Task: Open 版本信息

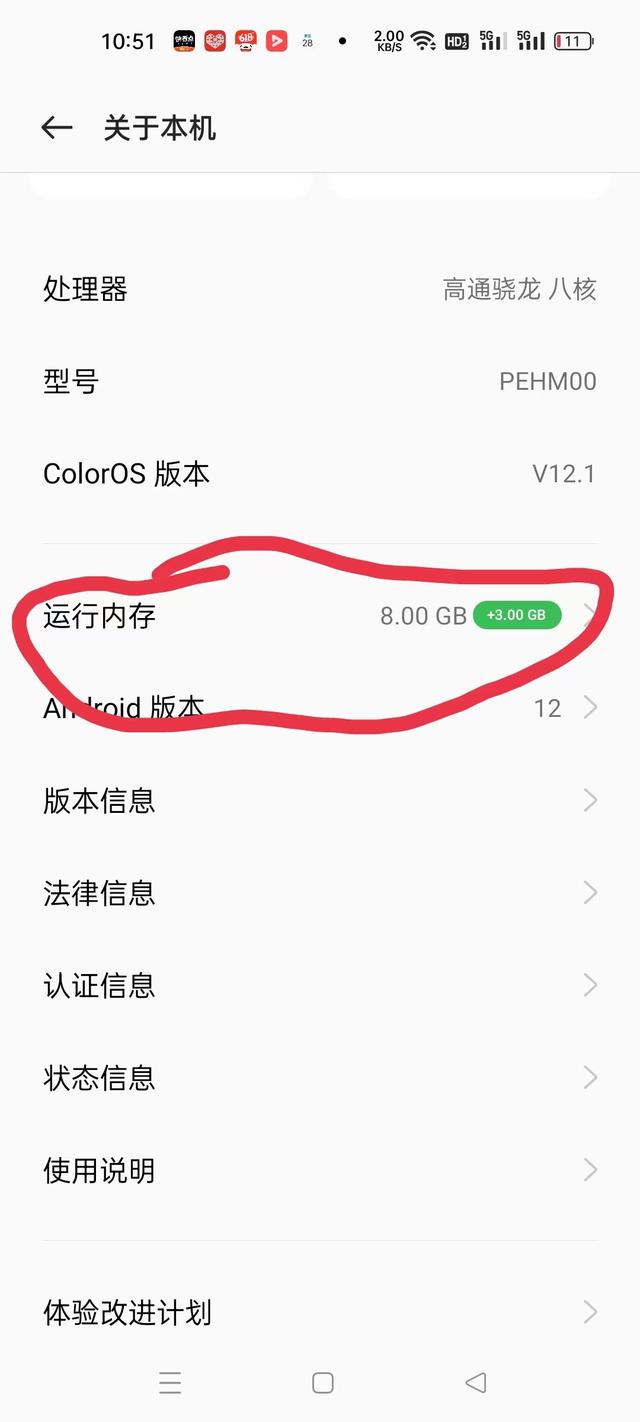Action: [319, 800]
